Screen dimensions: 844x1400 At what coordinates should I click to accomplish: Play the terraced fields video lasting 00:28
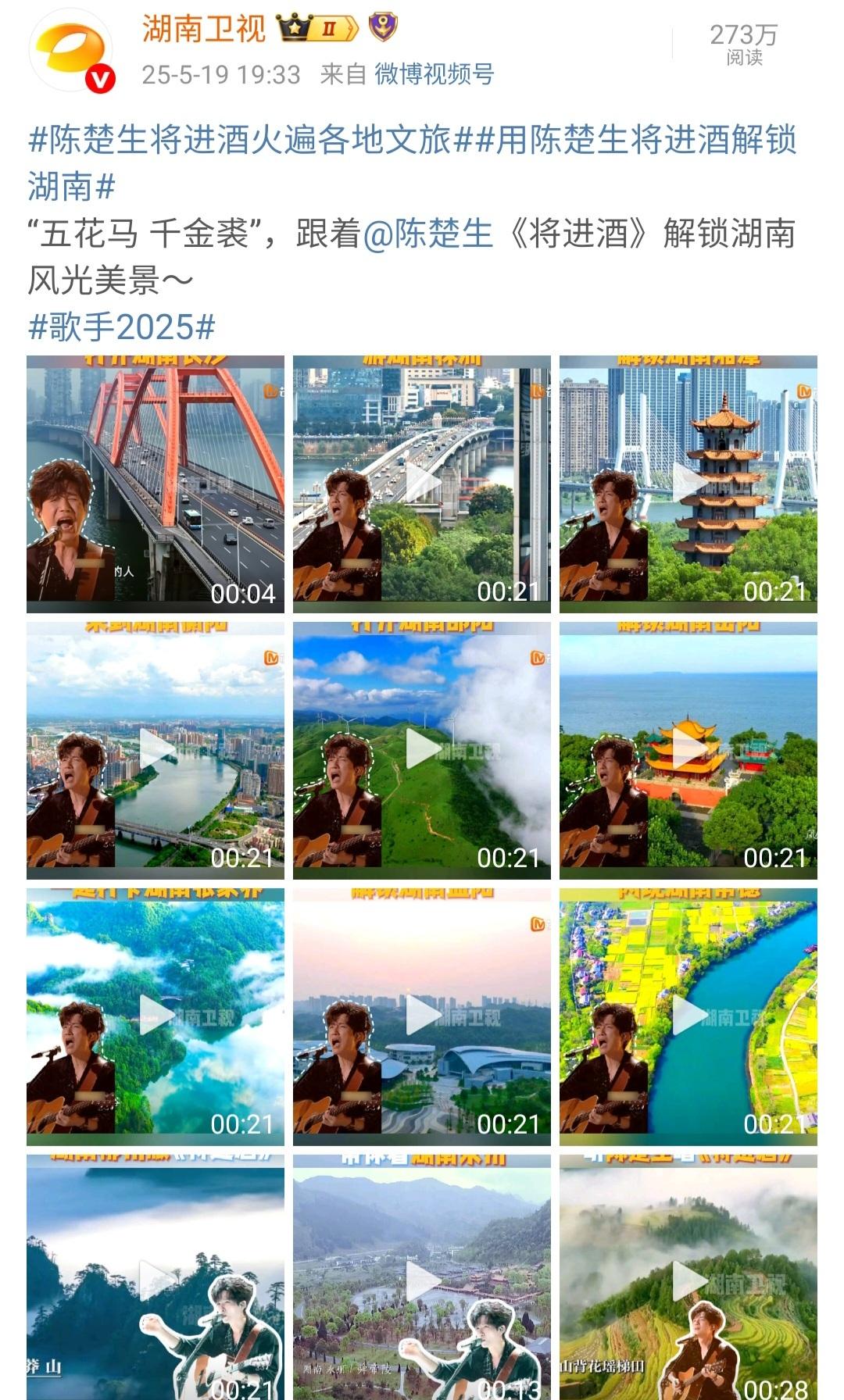pos(688,1277)
